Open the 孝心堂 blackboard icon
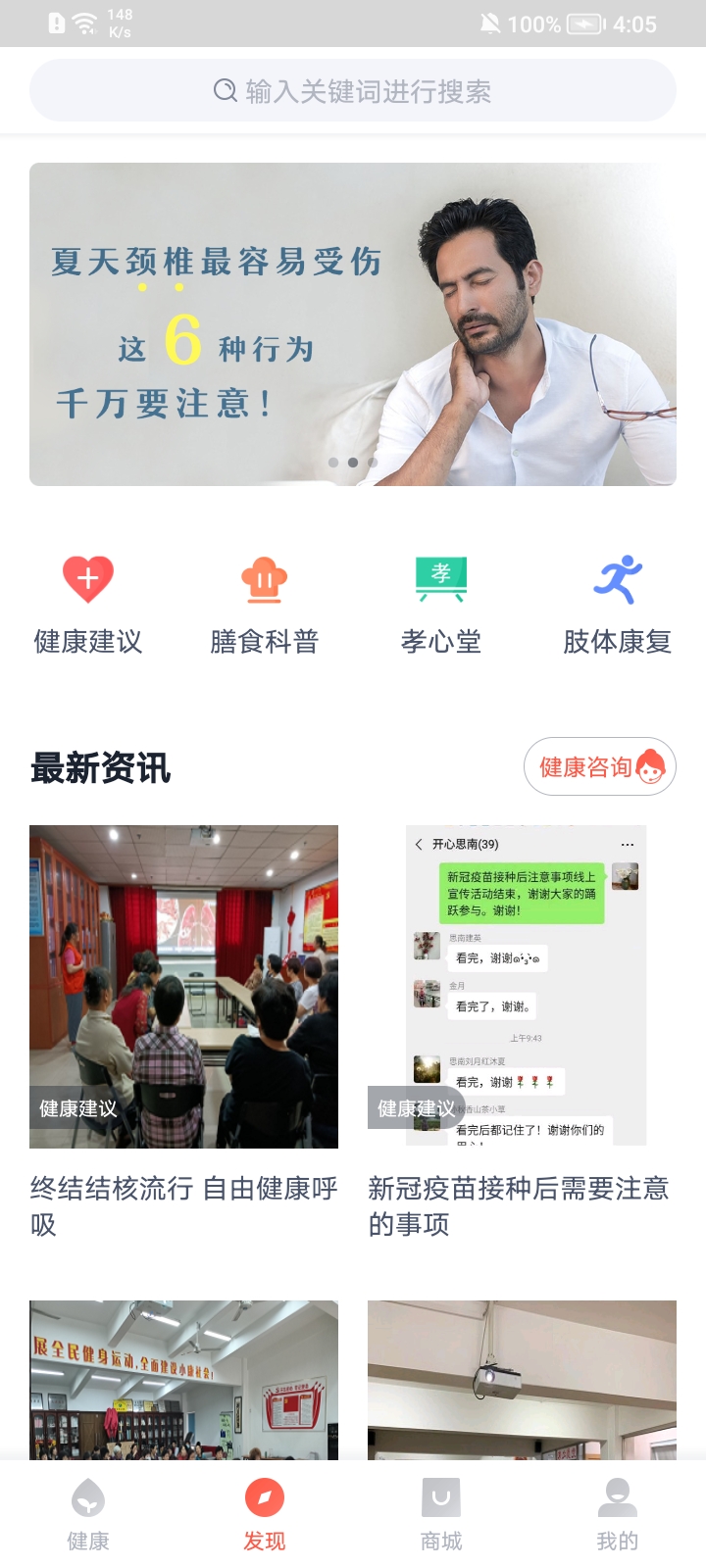 click(441, 578)
